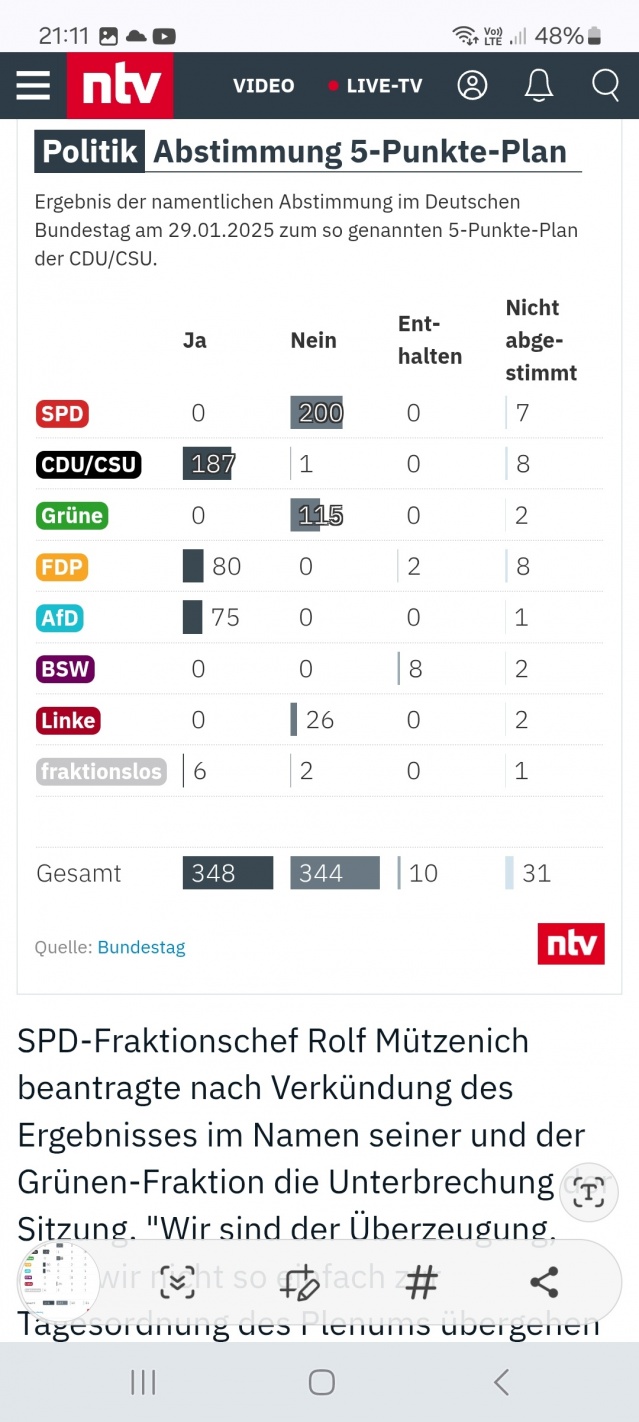
Task: Open recent apps from navigation bar
Action: [143, 1382]
